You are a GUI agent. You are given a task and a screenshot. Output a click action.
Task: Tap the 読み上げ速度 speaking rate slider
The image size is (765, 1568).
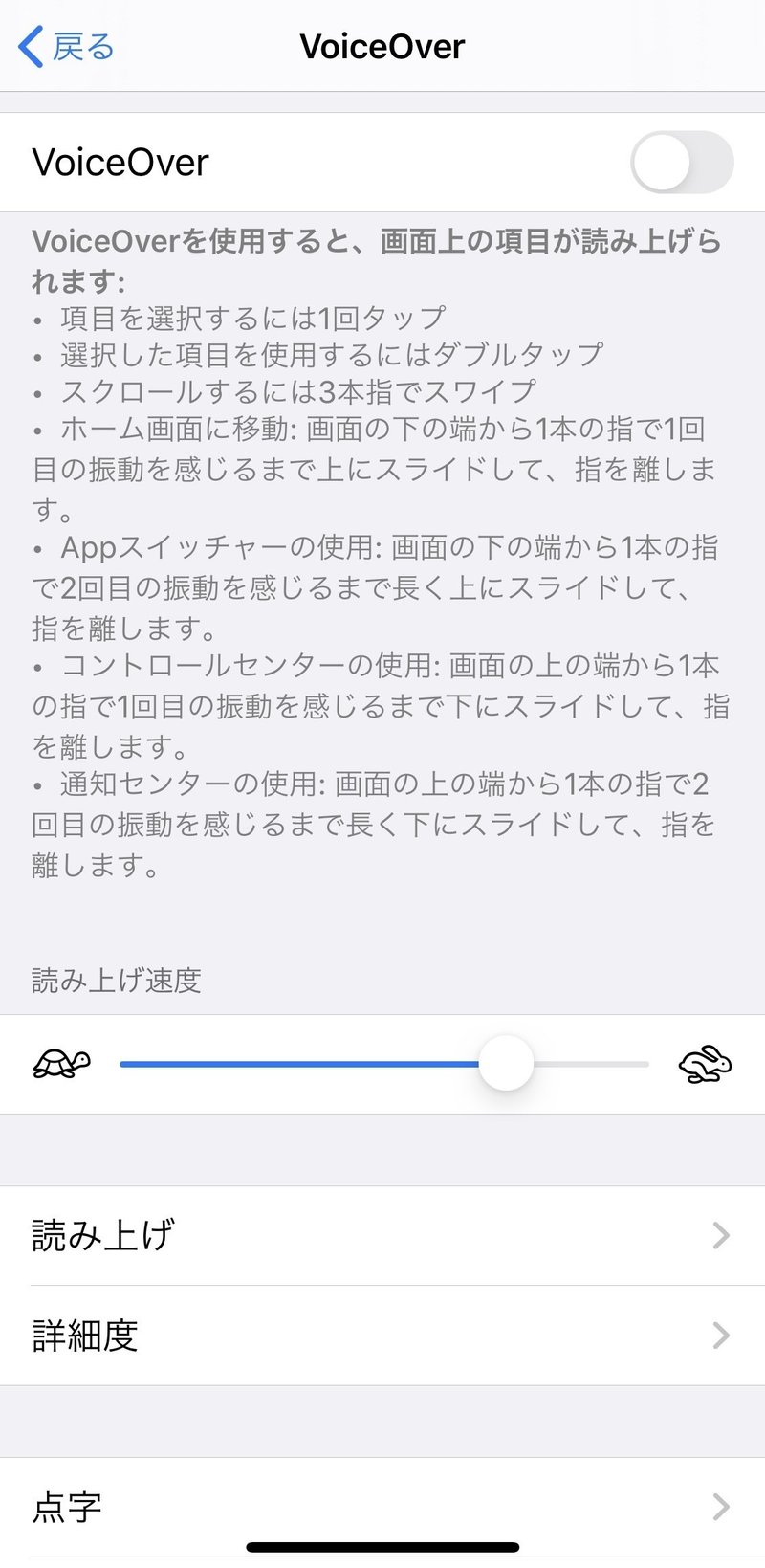tap(384, 1064)
